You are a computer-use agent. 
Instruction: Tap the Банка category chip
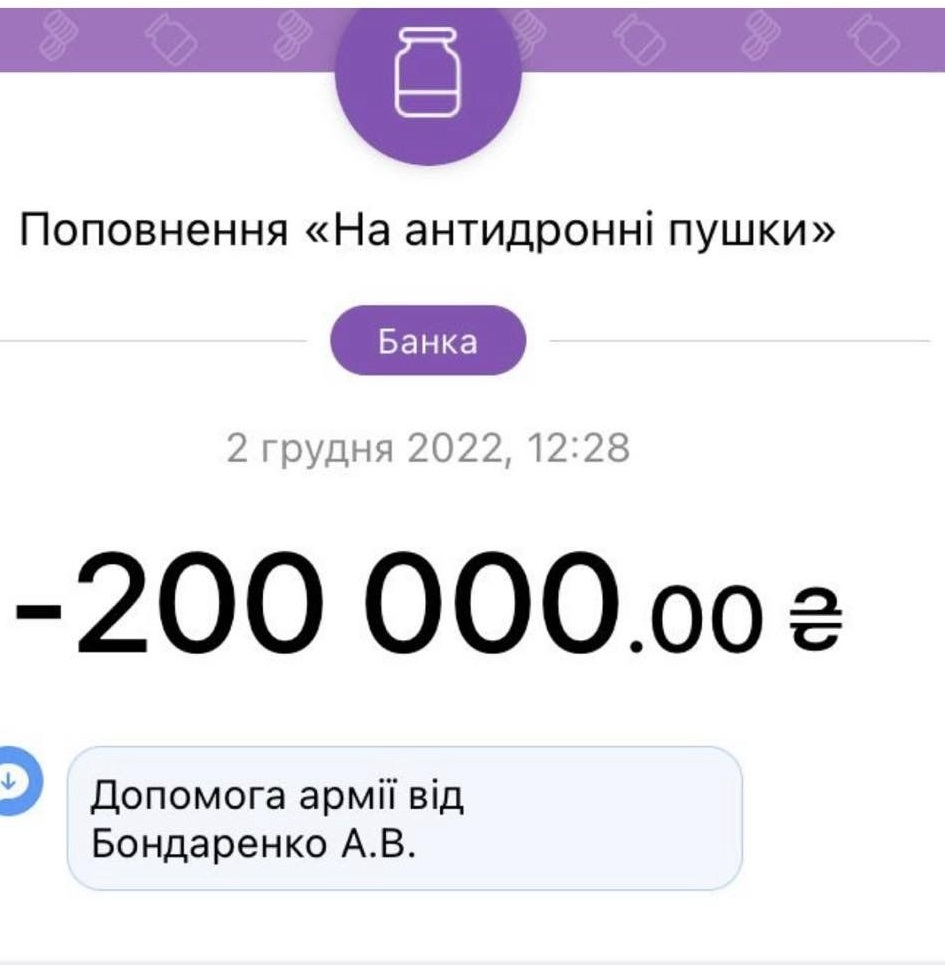pyautogui.click(x=427, y=341)
